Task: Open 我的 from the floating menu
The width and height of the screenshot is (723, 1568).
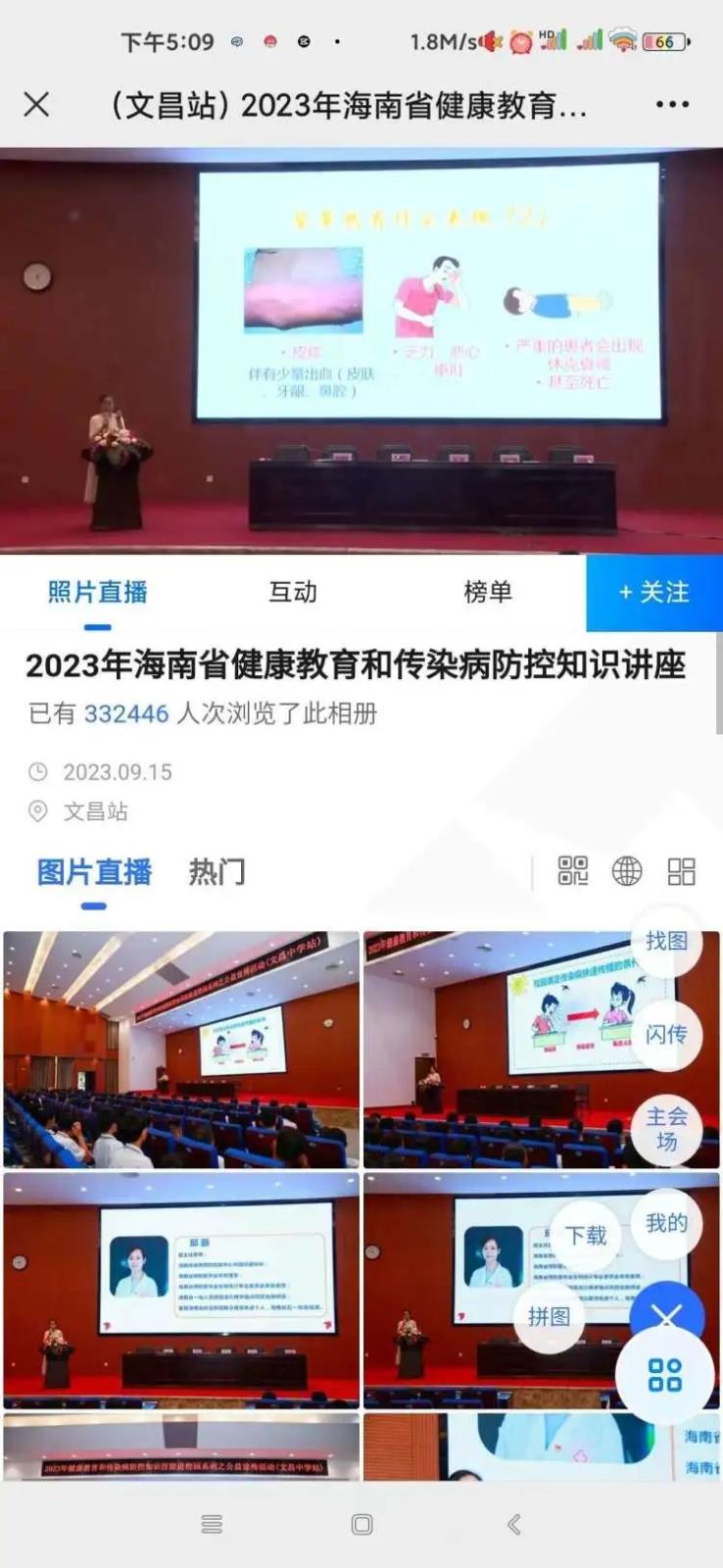Action: tap(666, 1222)
